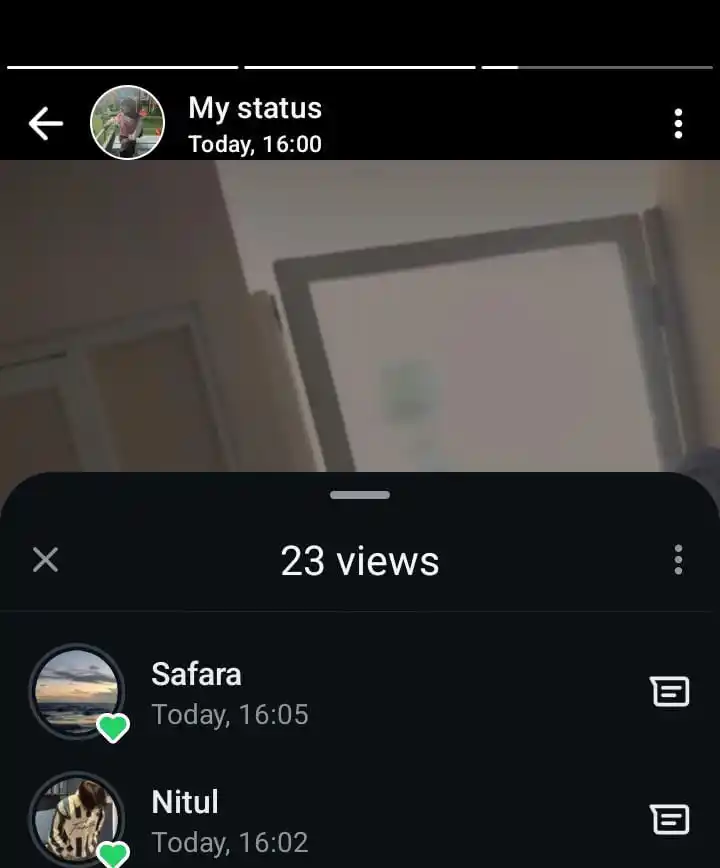
Task: Open viewer Nitul's entry
Action: [229, 820]
